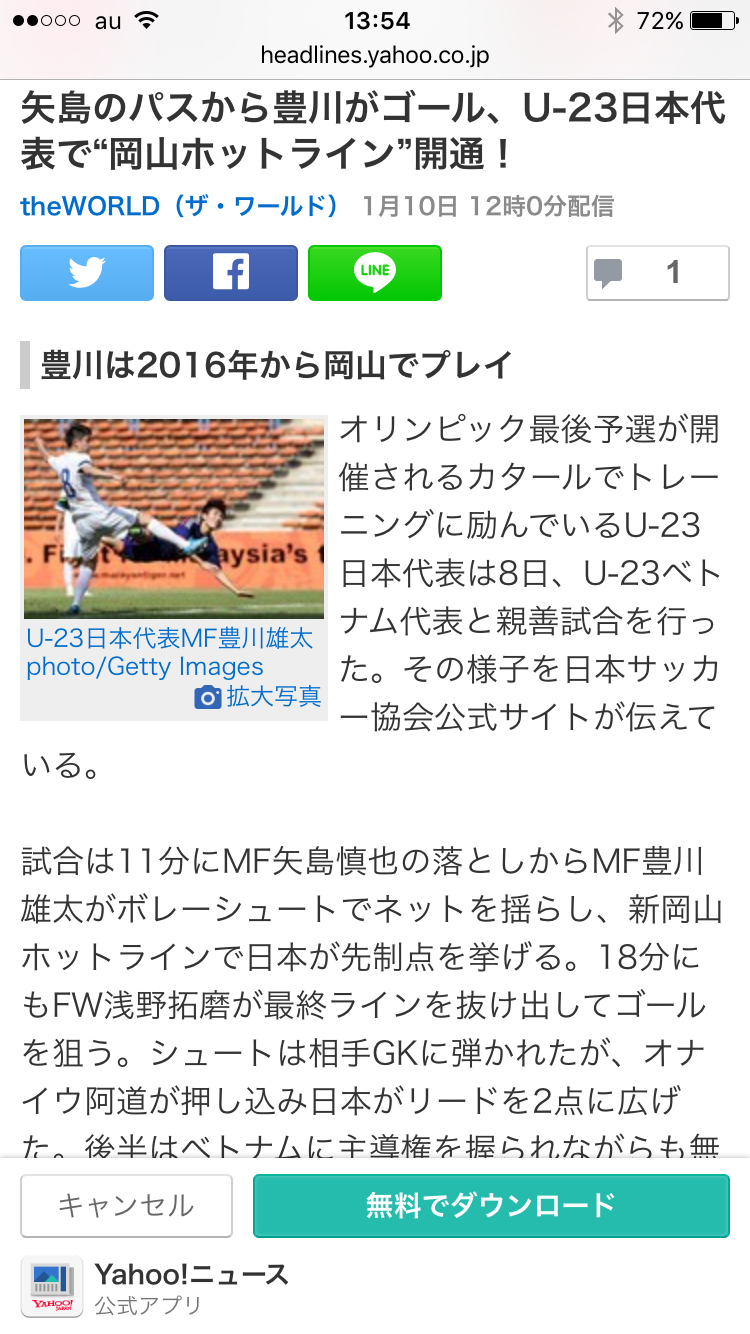This screenshot has height=1334, width=750.
Task: Tap 無料でダウンロード to get the app
Action: coord(491,1205)
